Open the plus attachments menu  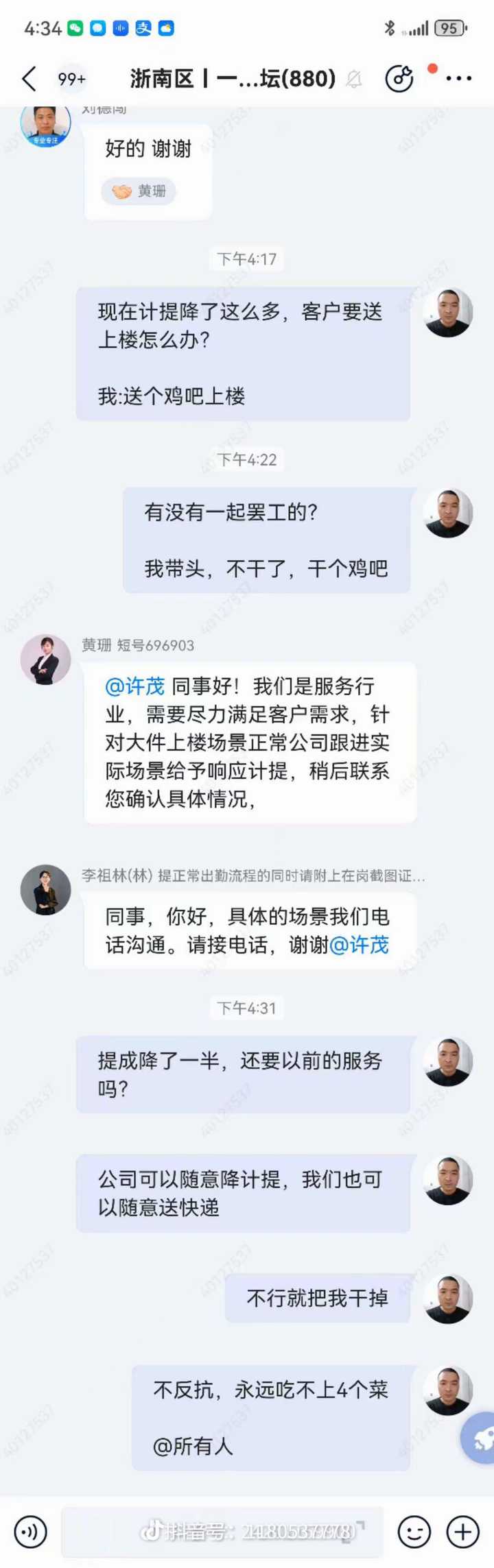463,1531
